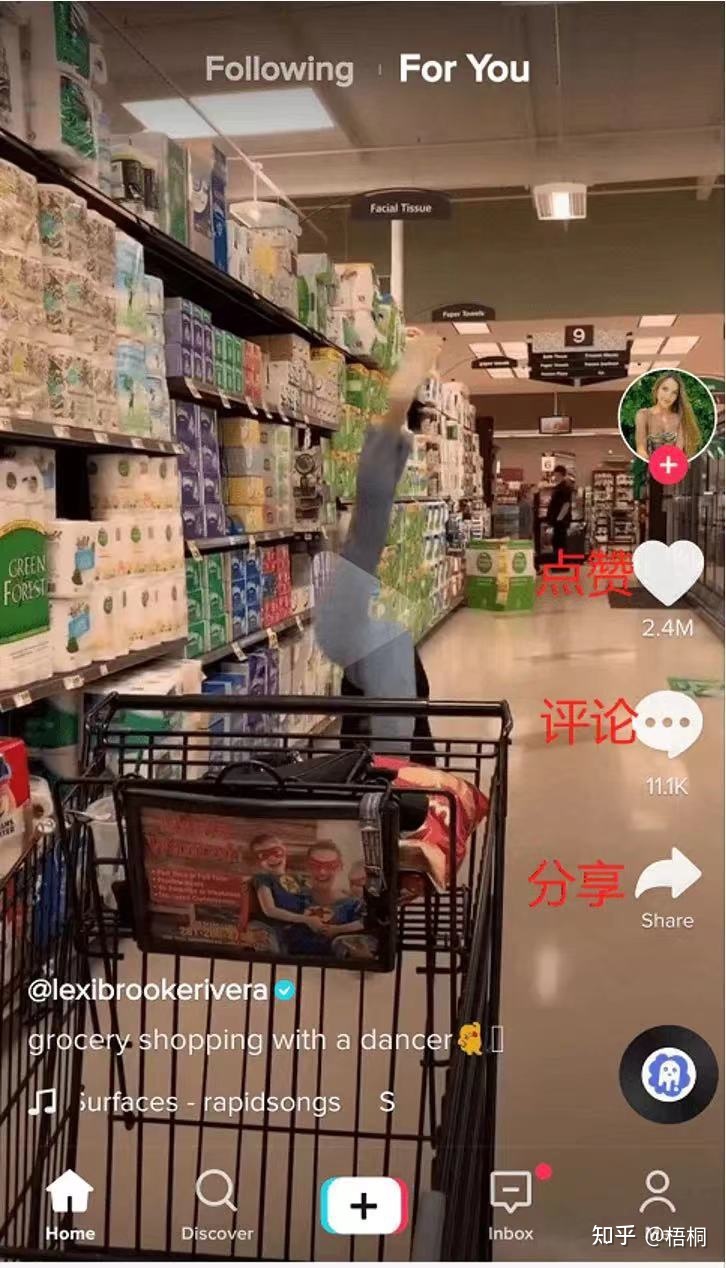Like this video with the heart
The height and width of the screenshot is (1268, 726).
pyautogui.click(x=667, y=574)
